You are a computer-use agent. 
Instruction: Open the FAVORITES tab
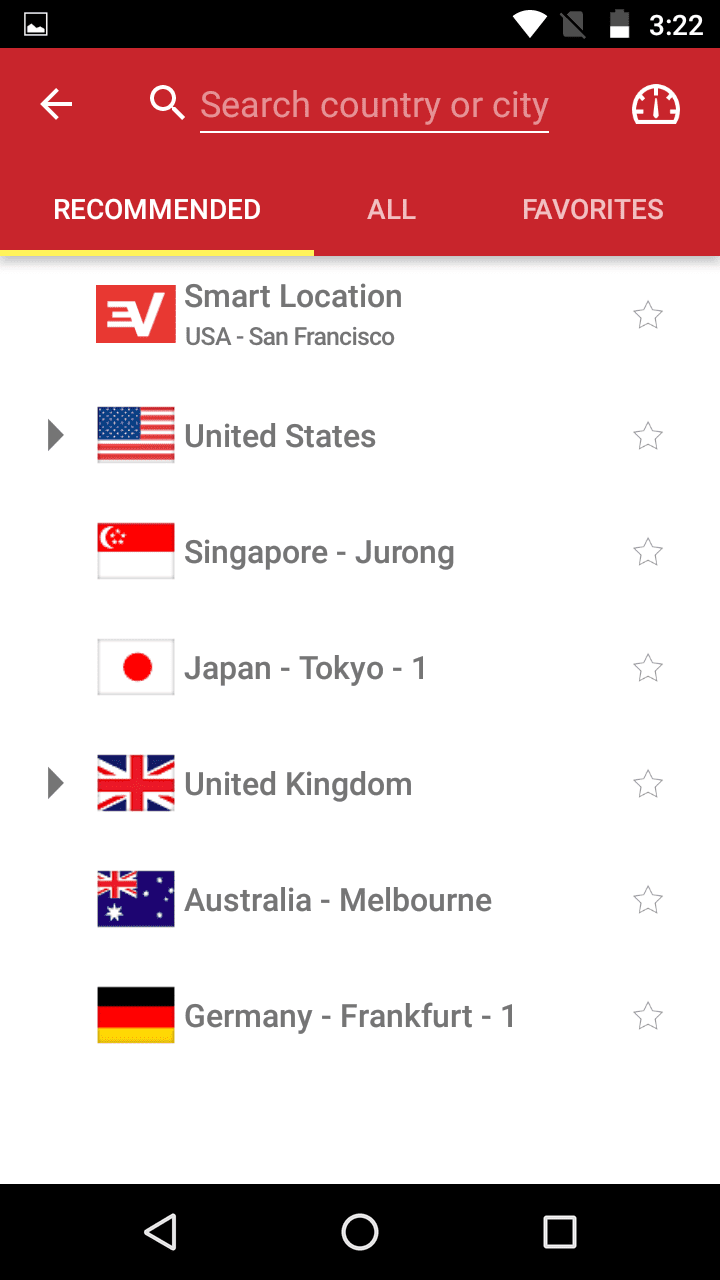click(592, 209)
